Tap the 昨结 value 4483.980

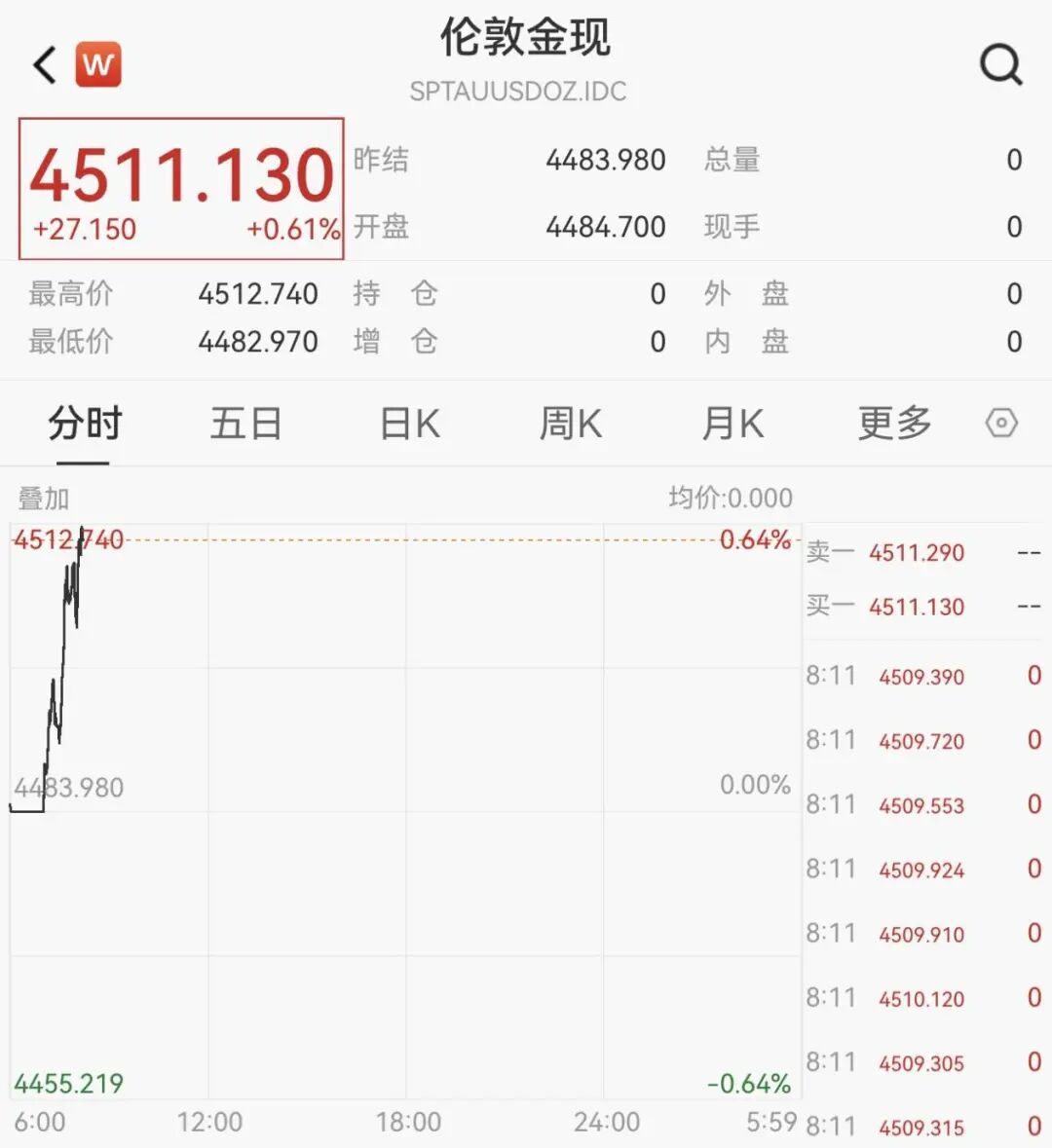[x=606, y=159]
